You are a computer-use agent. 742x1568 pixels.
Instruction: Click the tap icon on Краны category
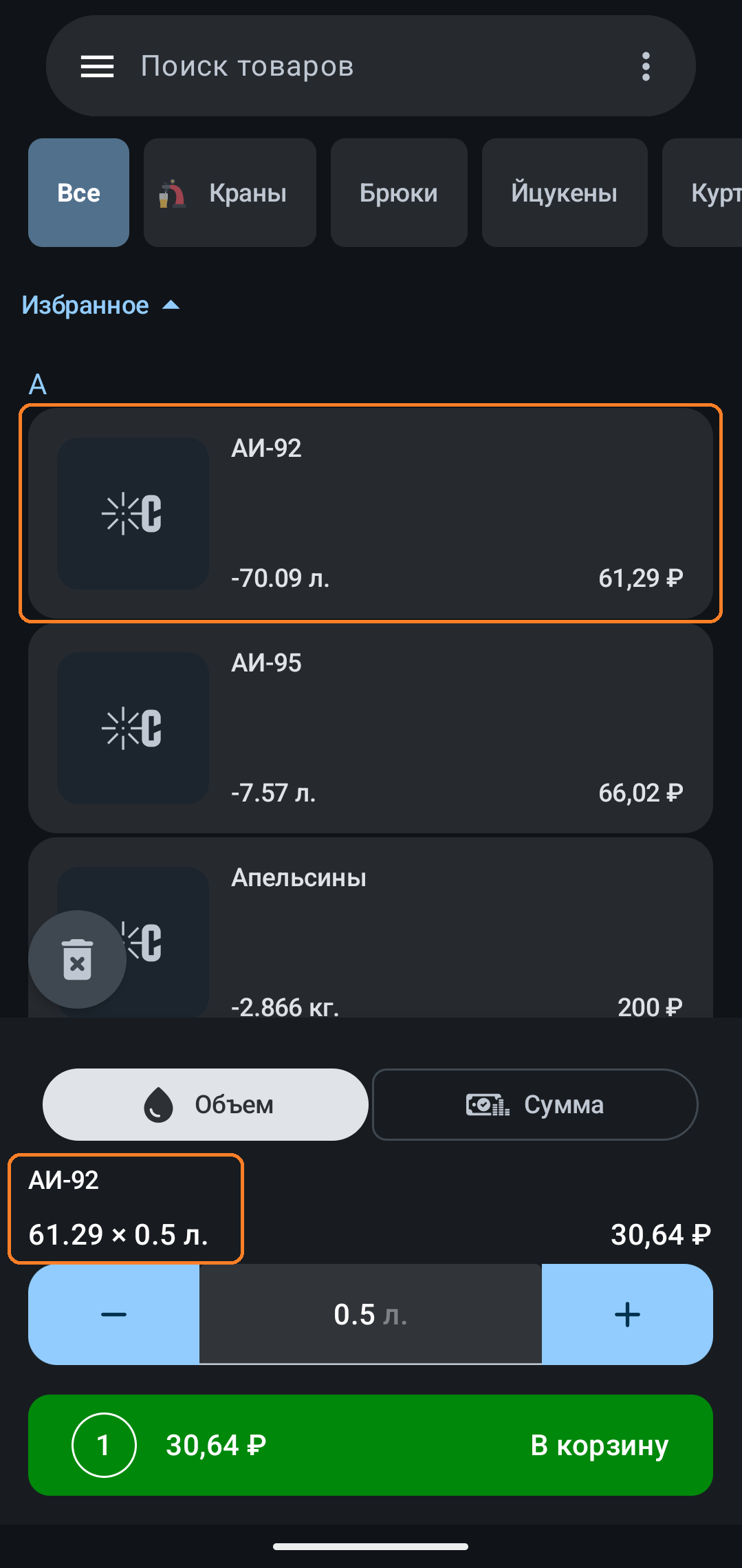click(x=171, y=193)
